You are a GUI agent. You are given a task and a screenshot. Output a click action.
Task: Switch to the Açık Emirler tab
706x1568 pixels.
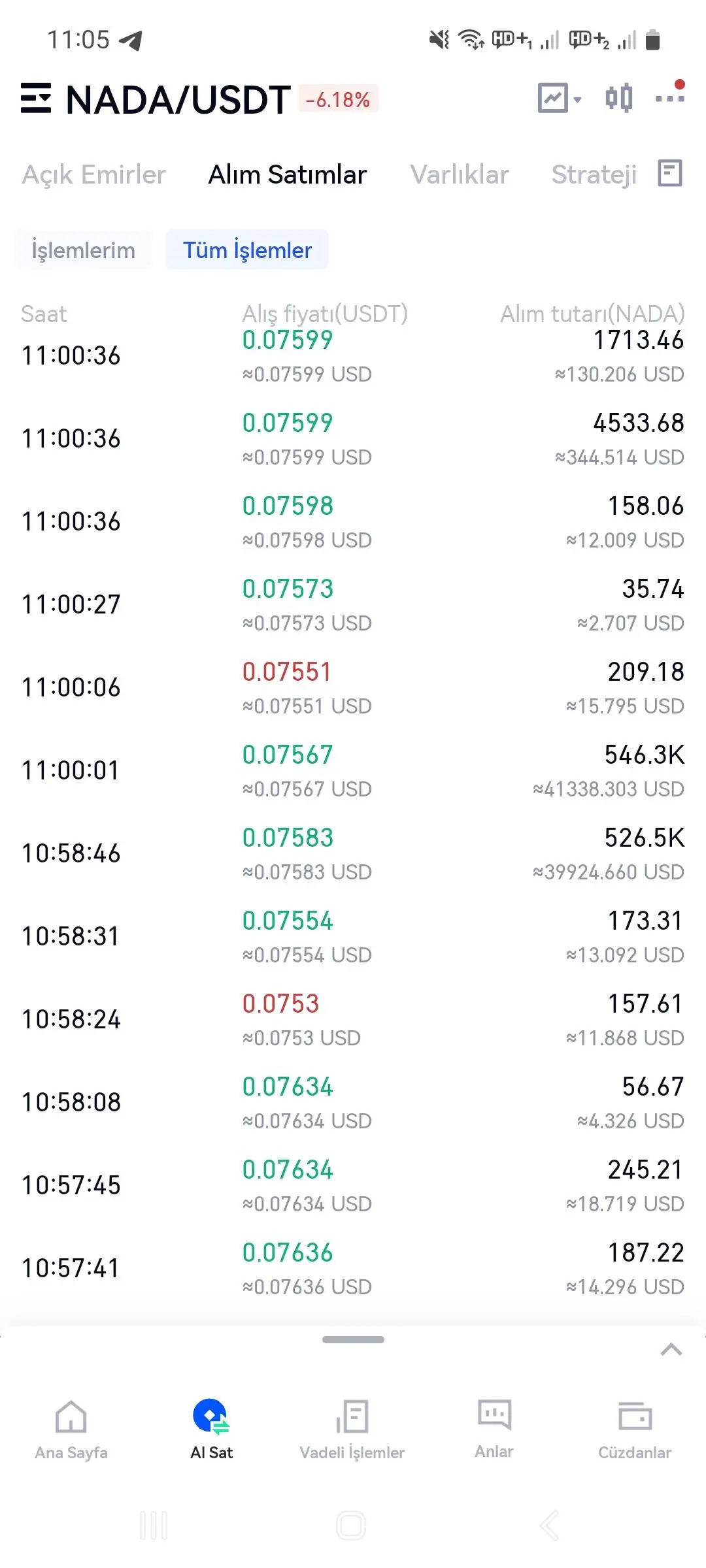click(94, 174)
